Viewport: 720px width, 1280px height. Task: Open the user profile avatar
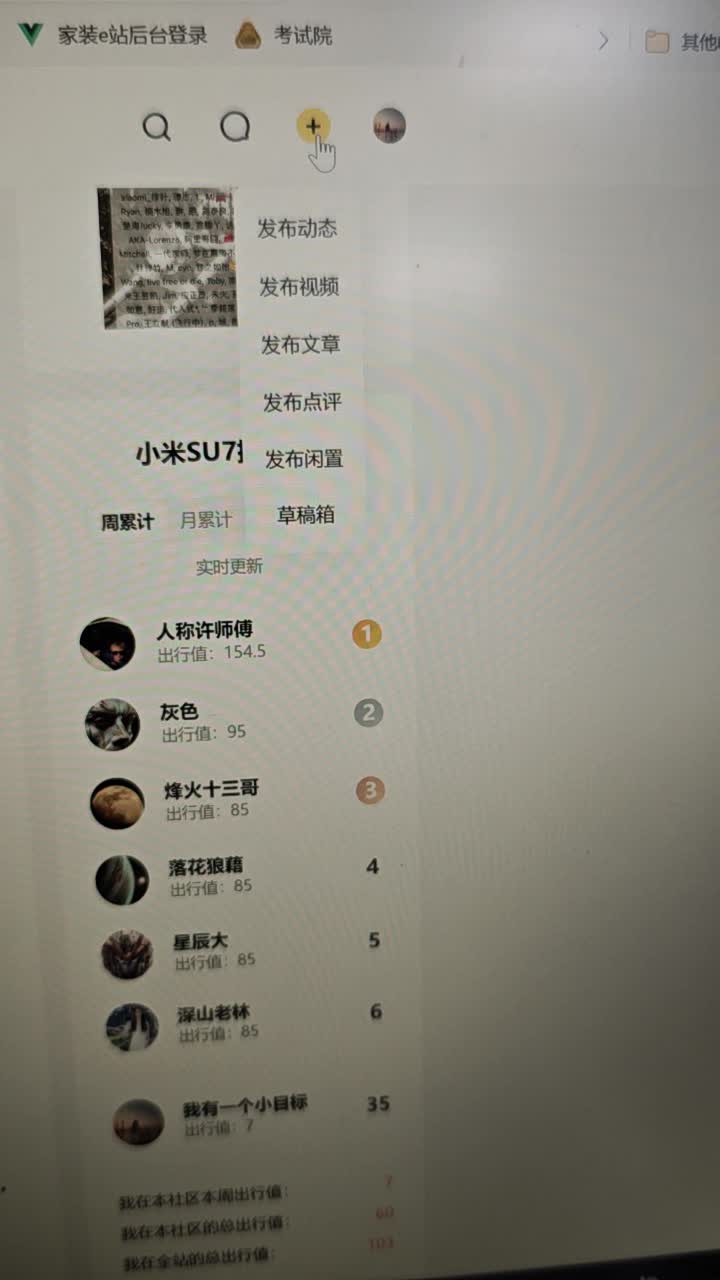(x=389, y=126)
